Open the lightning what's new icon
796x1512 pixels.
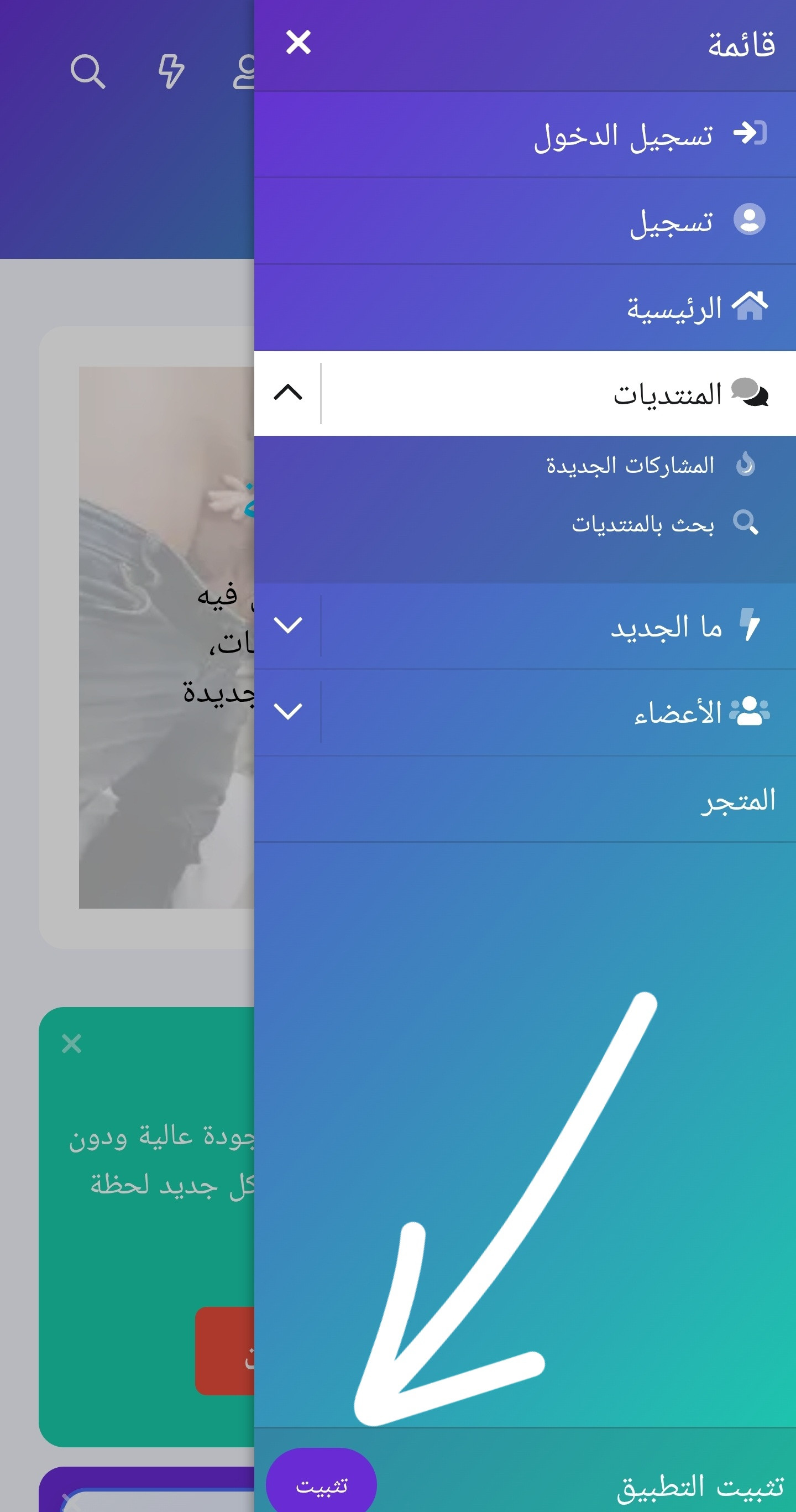[x=171, y=71]
